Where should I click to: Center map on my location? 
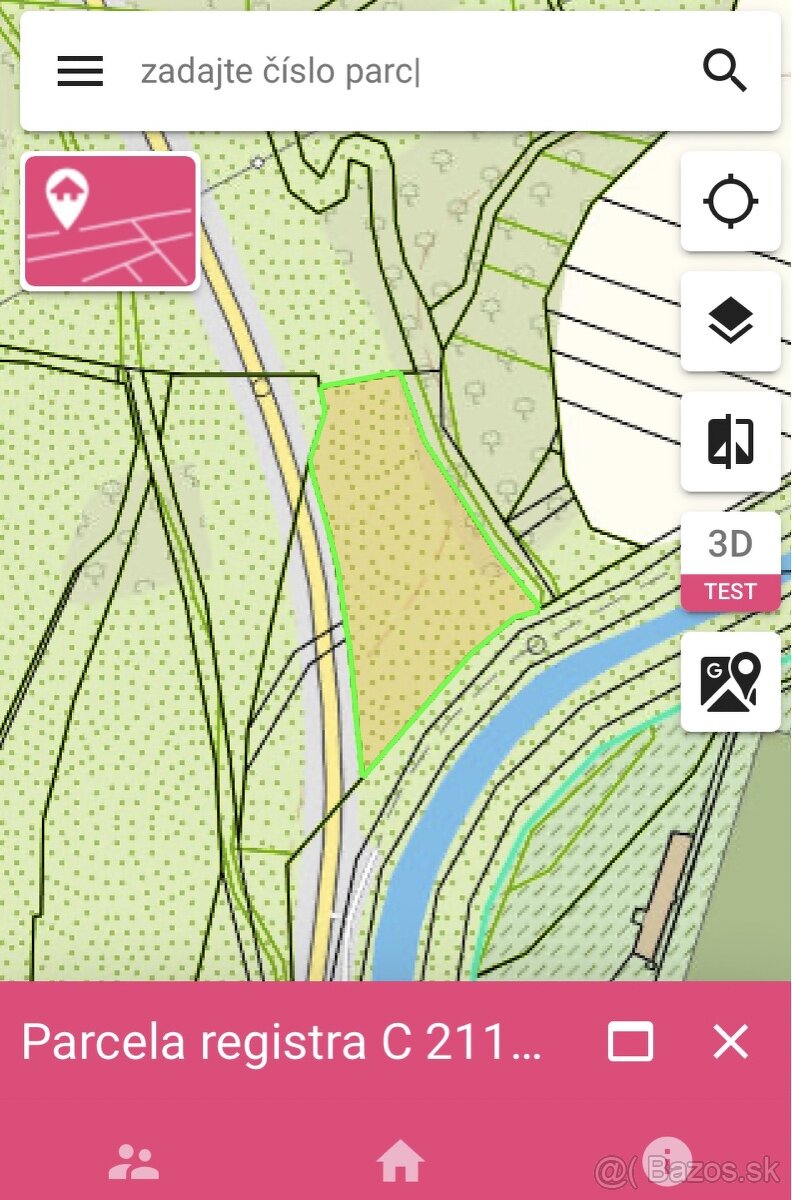[x=730, y=202]
